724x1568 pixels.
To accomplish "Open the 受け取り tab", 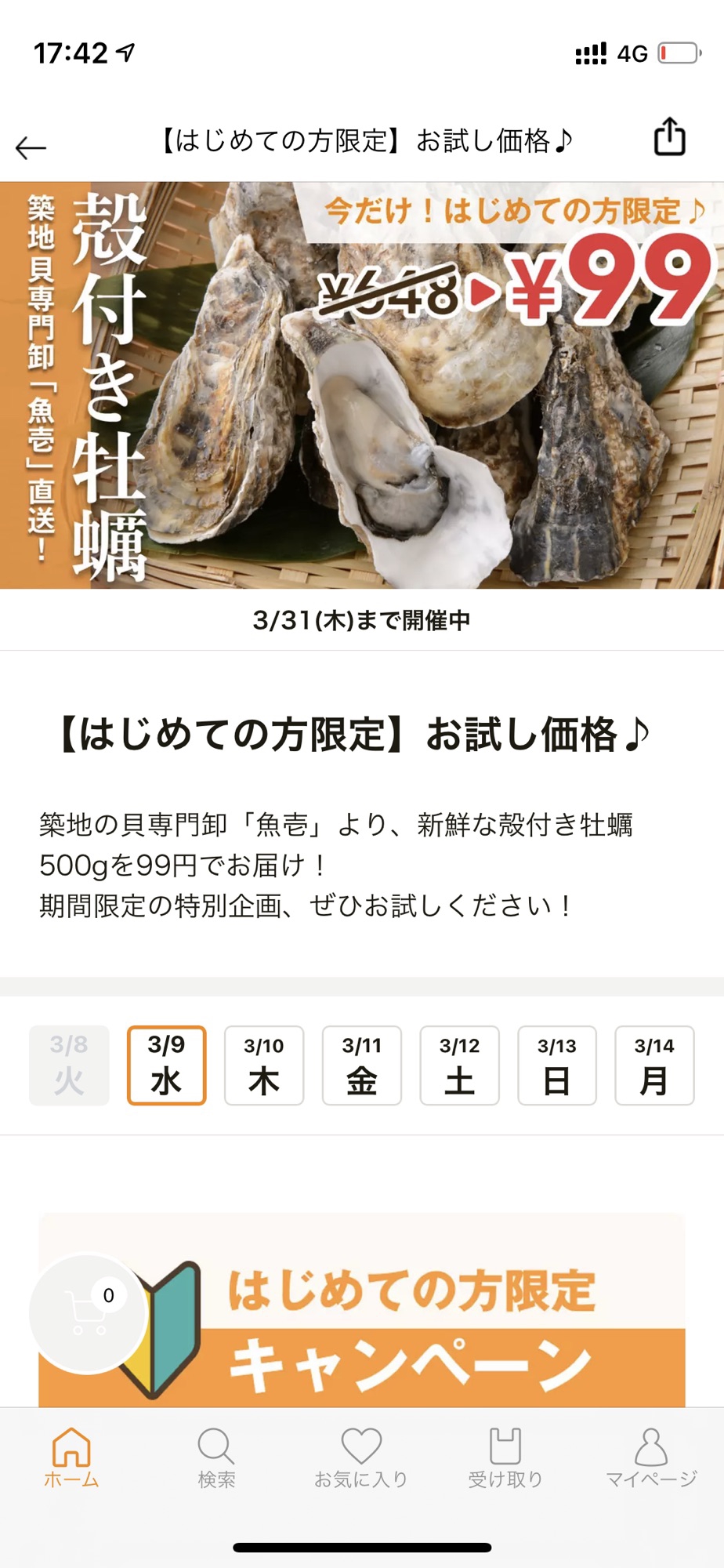I will pos(505,1458).
